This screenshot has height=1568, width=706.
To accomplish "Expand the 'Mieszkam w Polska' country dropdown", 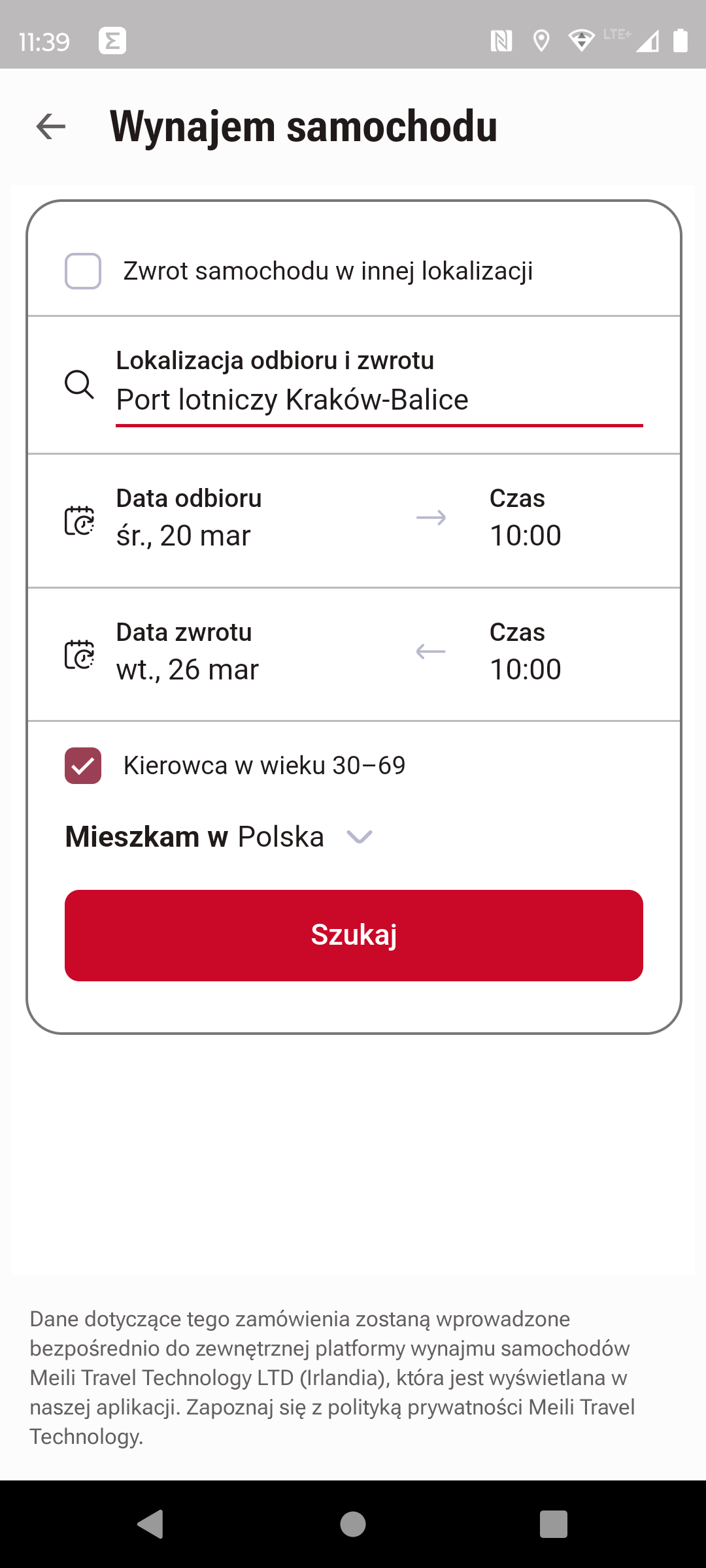I will coord(220,837).
